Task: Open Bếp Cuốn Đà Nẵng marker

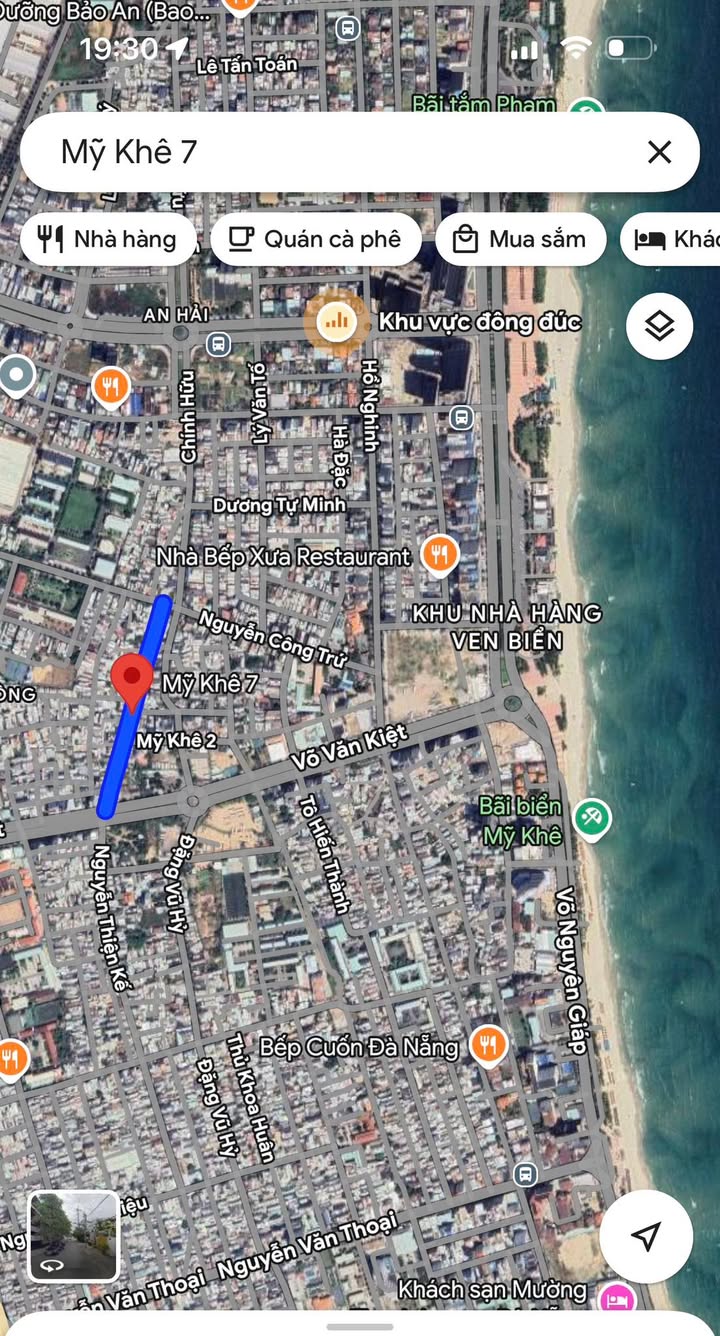Action: point(488,1046)
